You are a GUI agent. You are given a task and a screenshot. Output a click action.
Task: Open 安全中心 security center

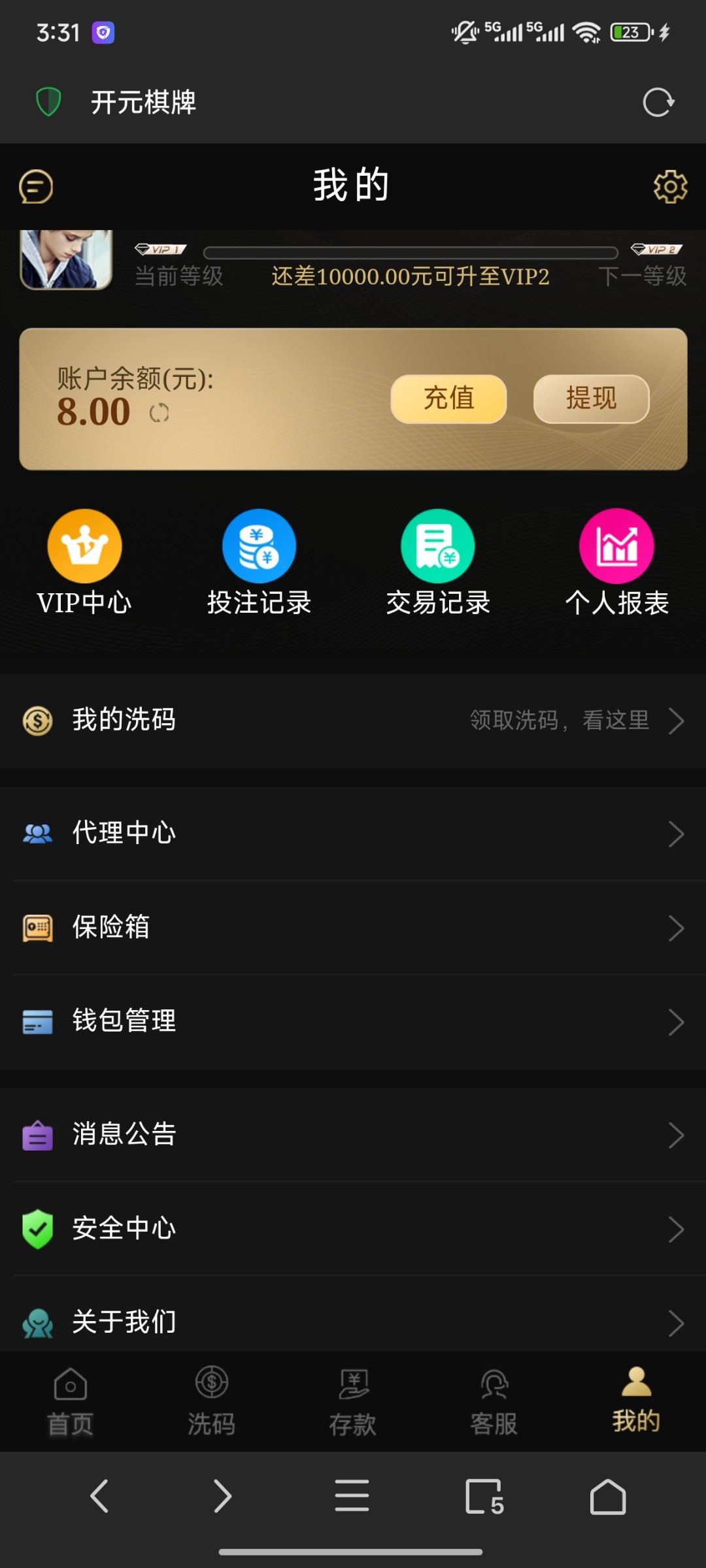(353, 1229)
